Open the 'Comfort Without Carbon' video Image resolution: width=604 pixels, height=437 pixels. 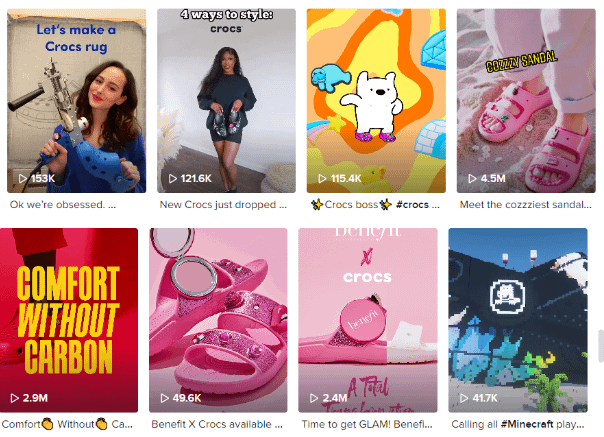[69, 320]
